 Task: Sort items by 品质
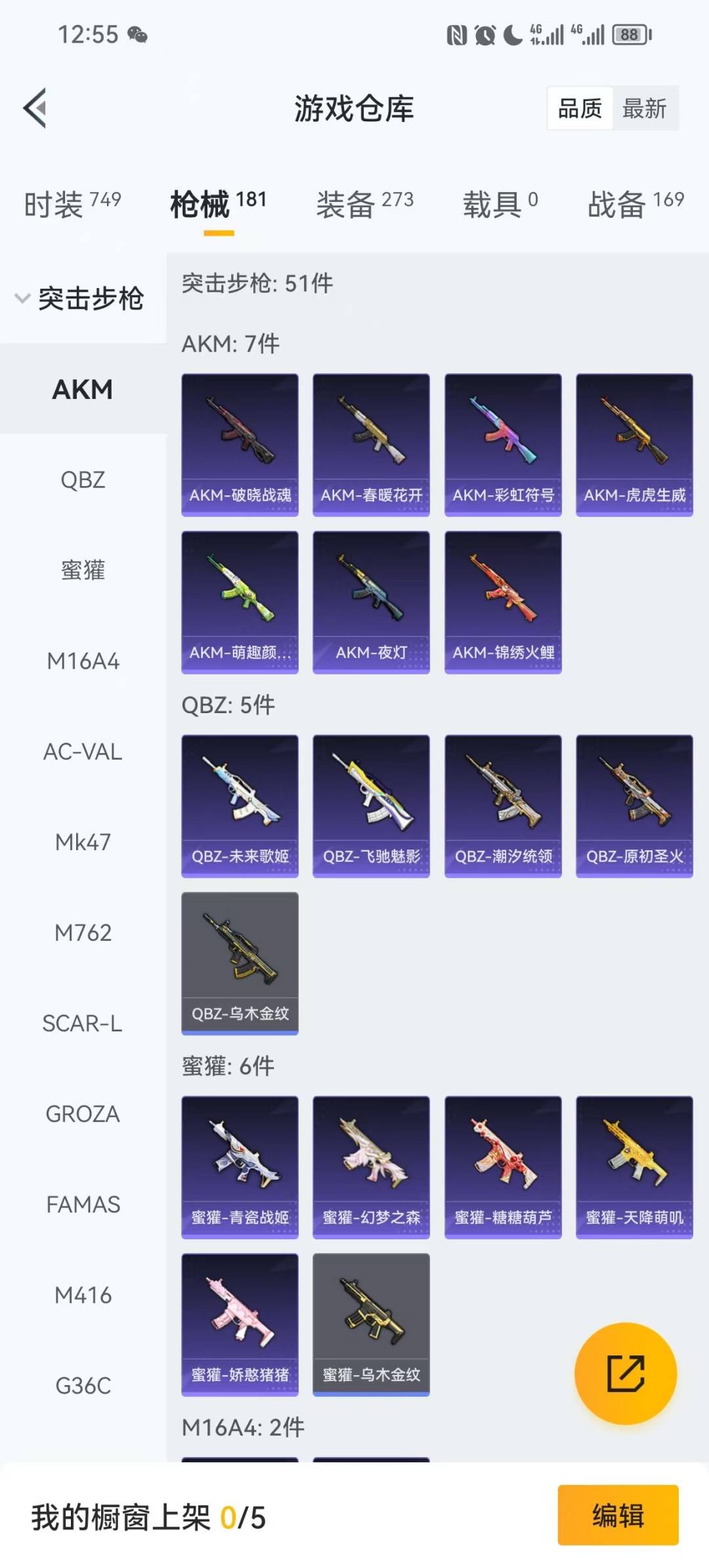pyautogui.click(x=580, y=108)
